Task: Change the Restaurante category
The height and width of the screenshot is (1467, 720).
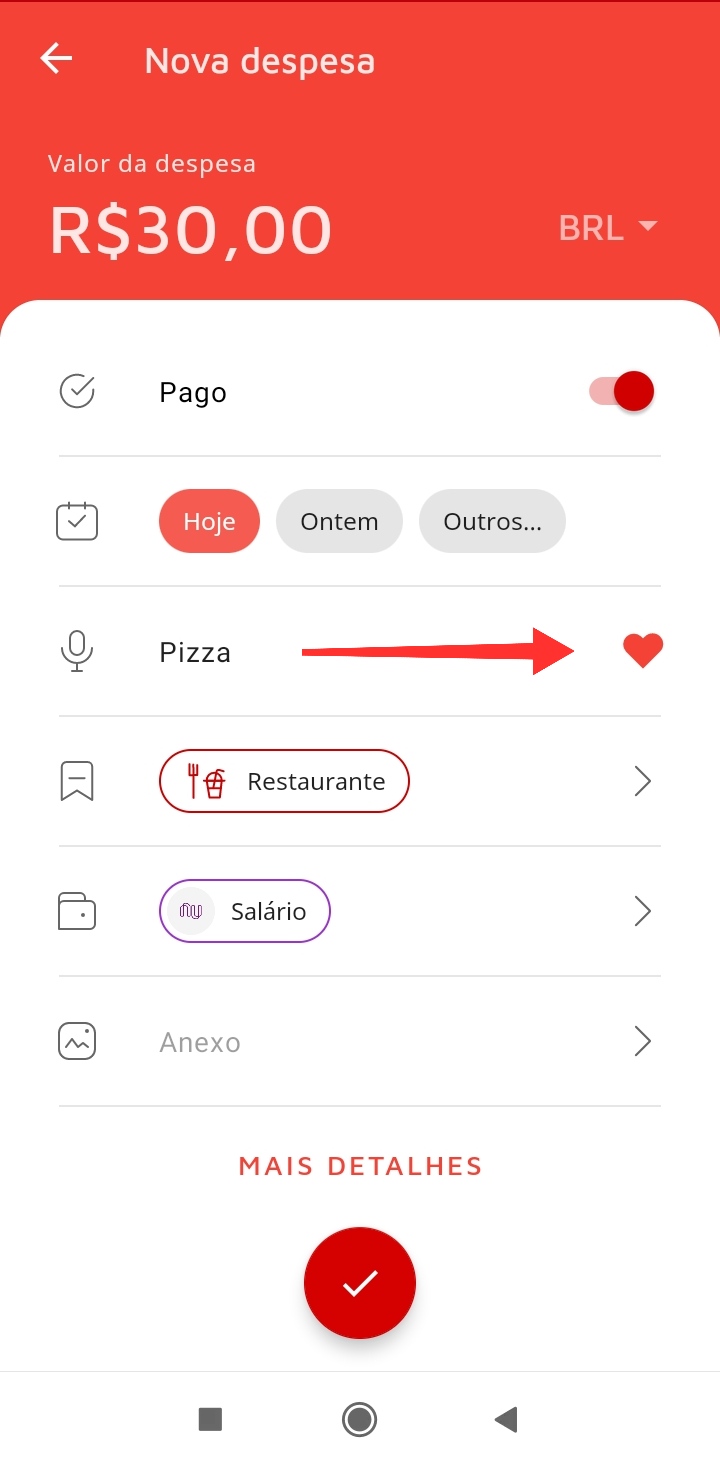Action: pos(284,782)
